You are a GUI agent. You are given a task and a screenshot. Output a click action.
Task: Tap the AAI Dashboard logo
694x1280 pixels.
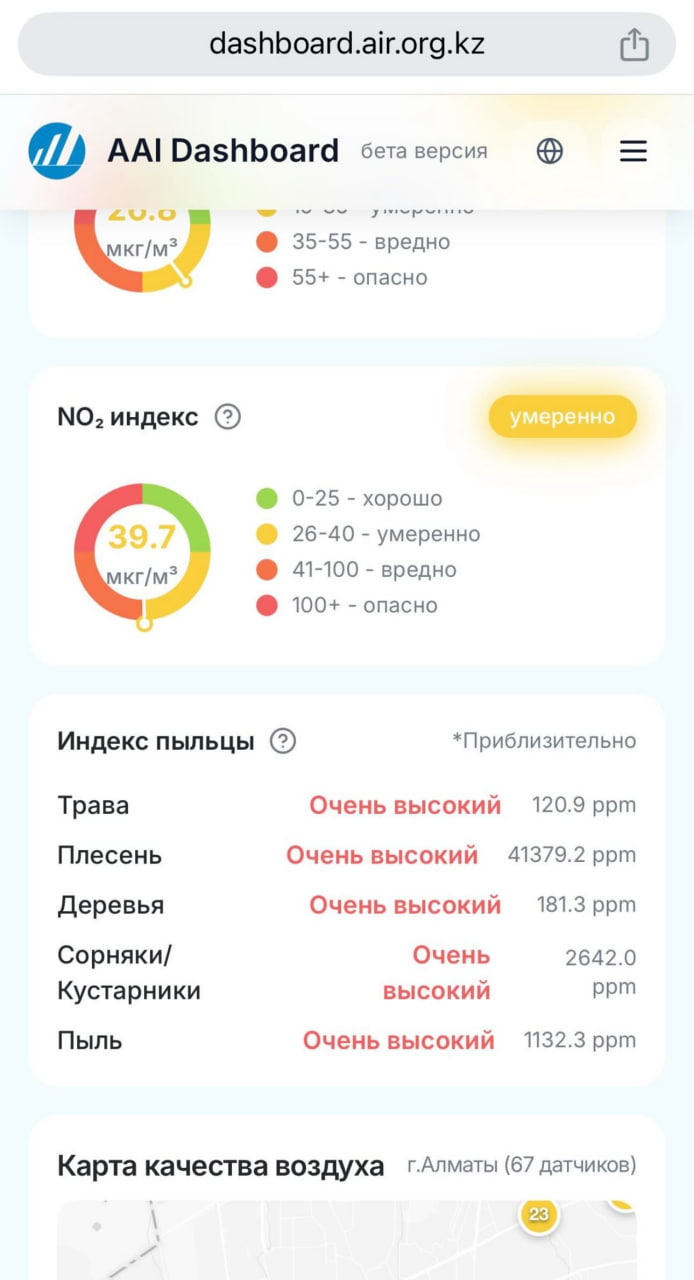pyautogui.click(x=57, y=151)
